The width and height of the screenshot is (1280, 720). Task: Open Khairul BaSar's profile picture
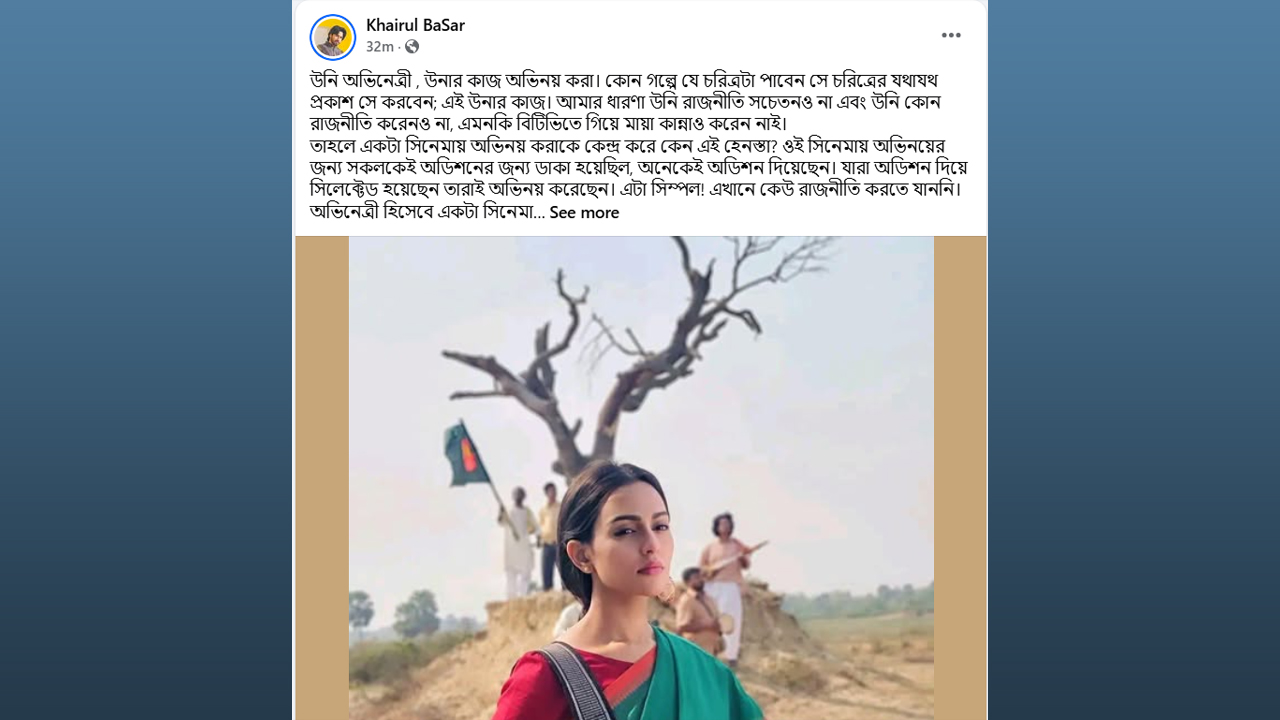tap(333, 37)
